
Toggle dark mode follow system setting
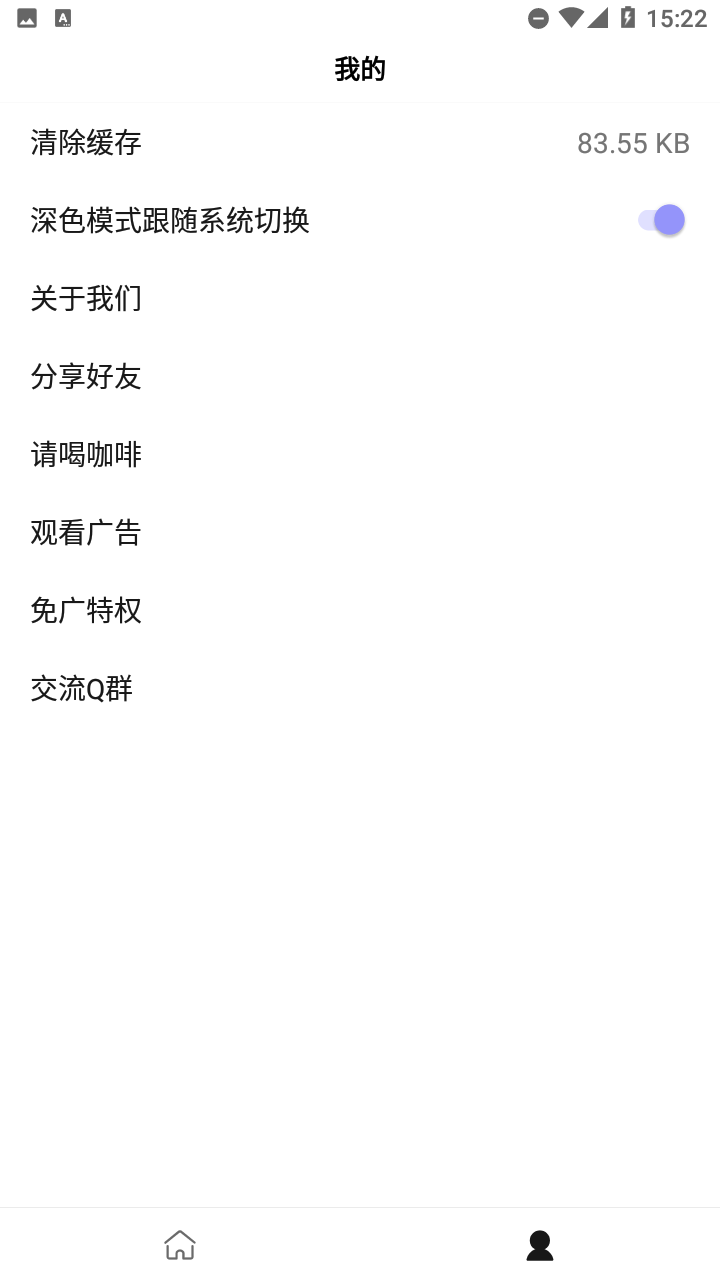(x=660, y=219)
